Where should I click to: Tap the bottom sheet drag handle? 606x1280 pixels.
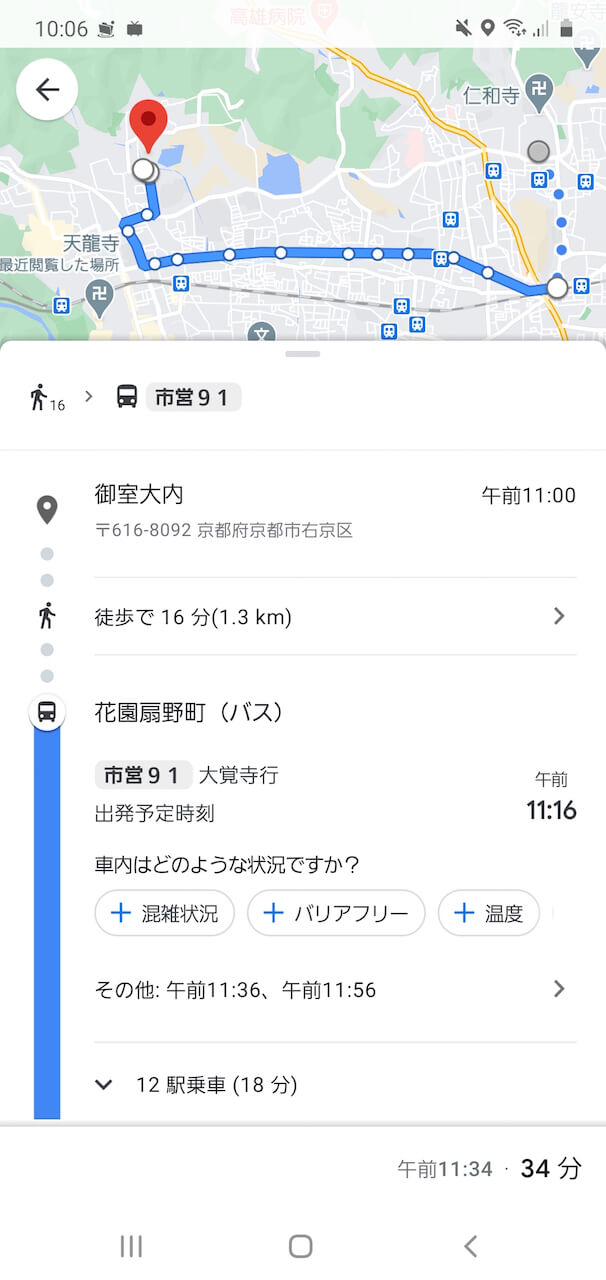click(x=303, y=354)
